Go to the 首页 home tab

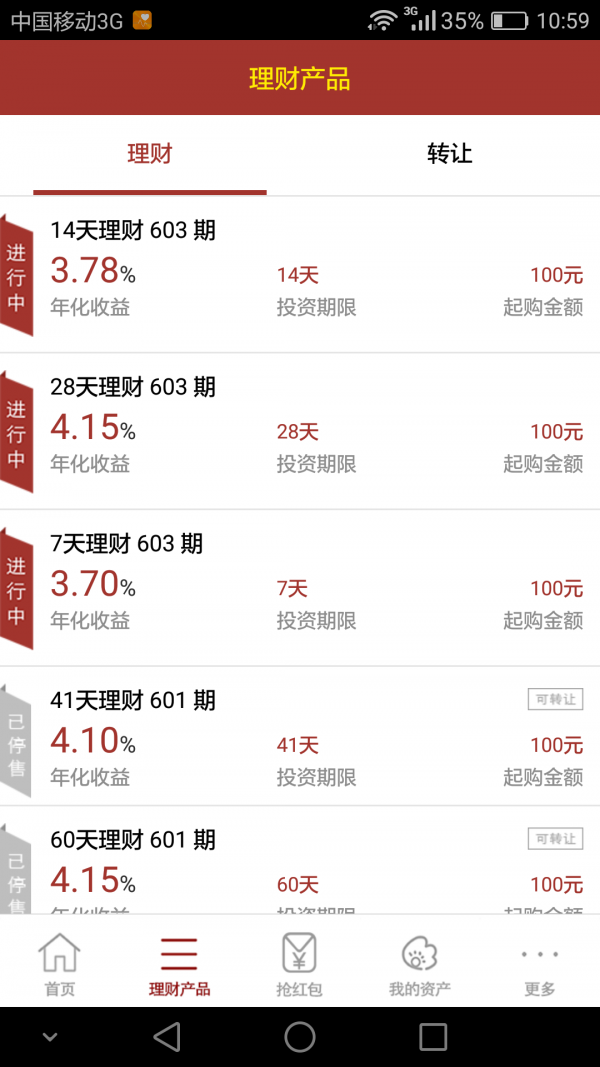tap(60, 964)
